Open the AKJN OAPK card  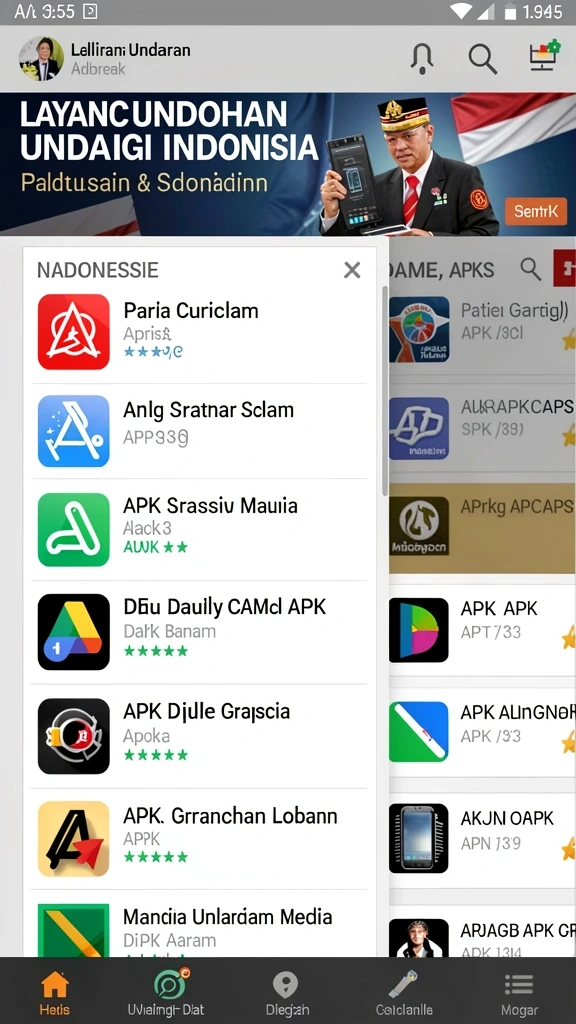coord(482,839)
